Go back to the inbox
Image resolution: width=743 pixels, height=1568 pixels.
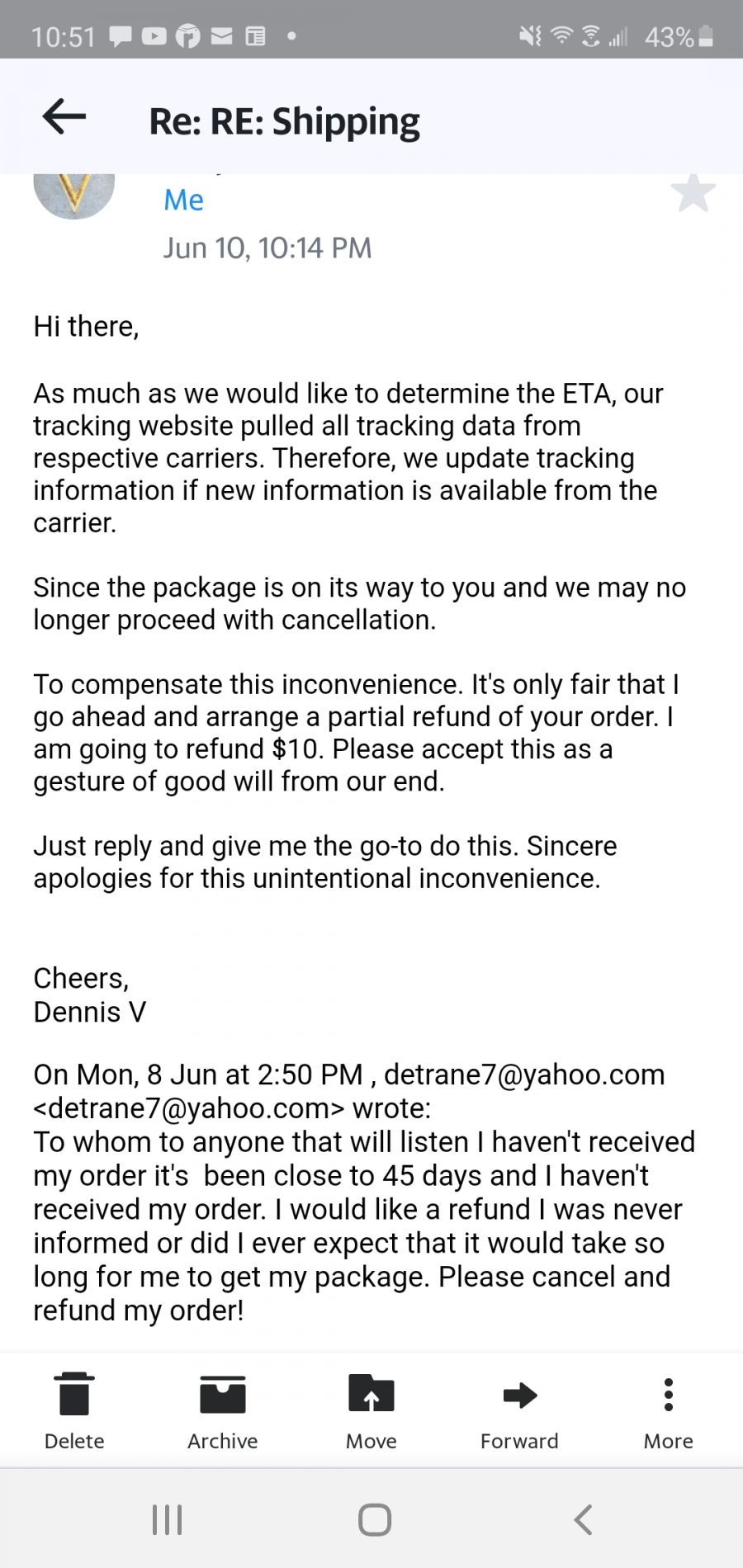point(64,116)
